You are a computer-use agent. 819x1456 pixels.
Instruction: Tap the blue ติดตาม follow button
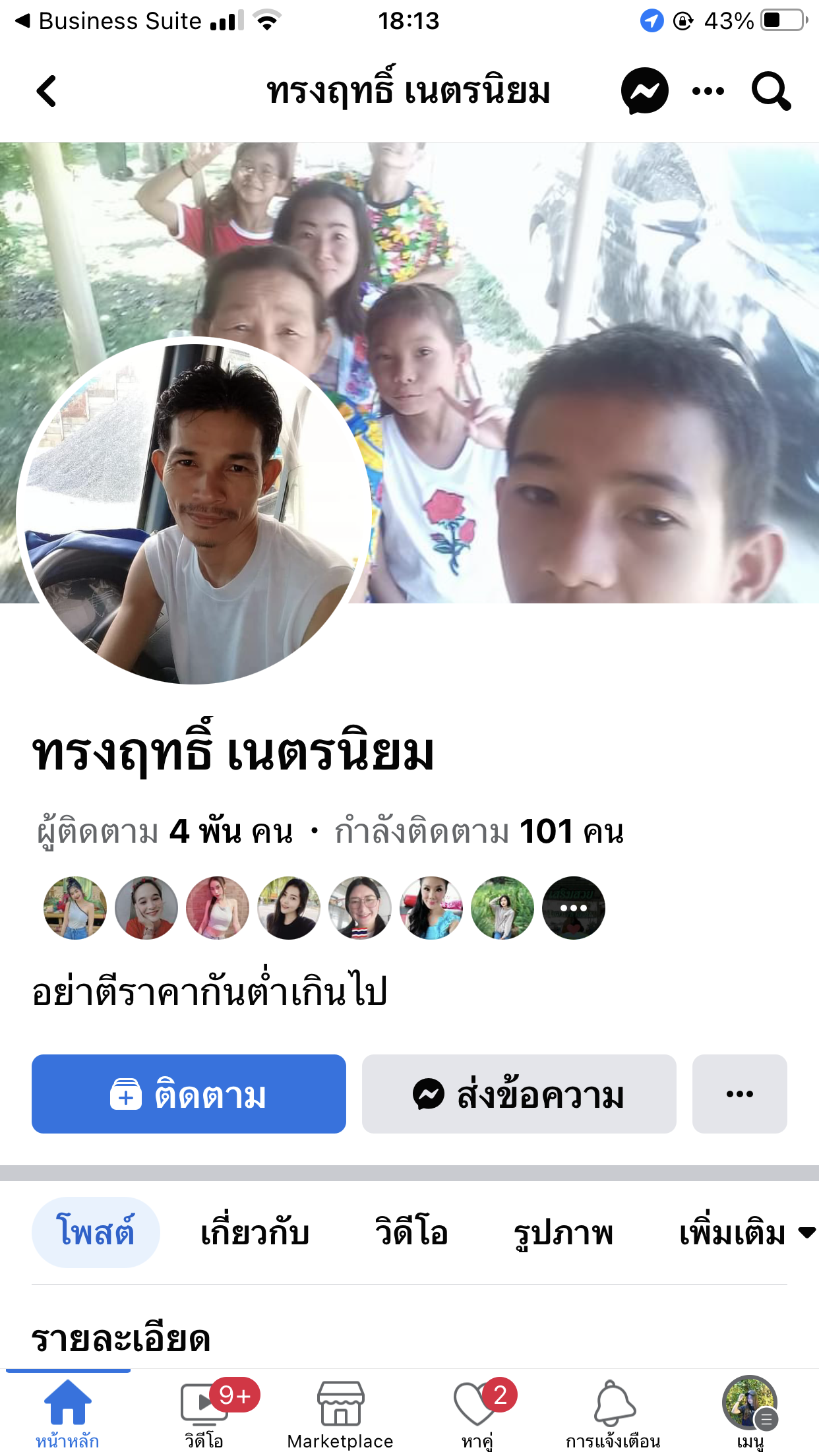(x=189, y=1094)
